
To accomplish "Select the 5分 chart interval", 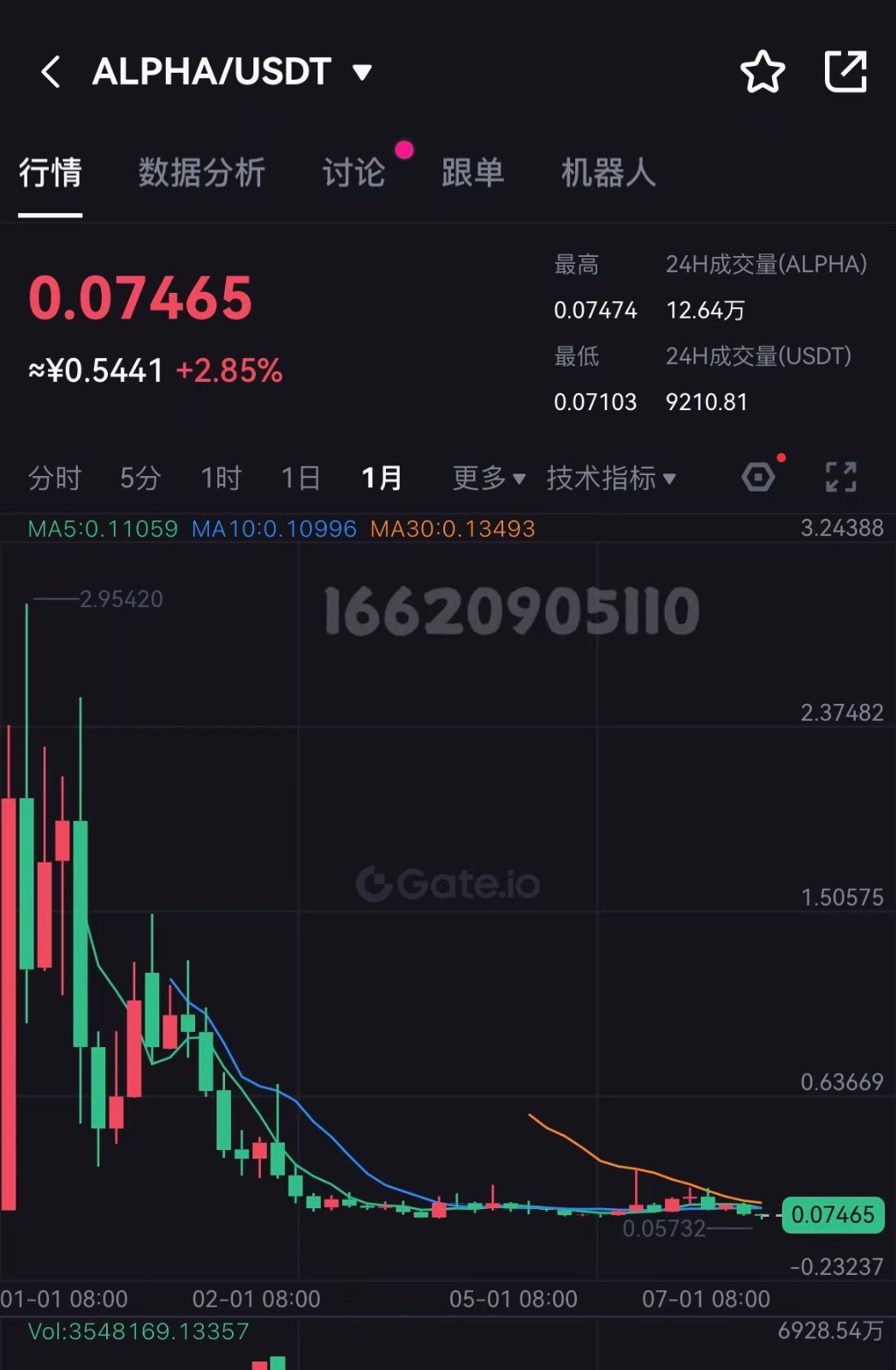I will click(x=140, y=478).
